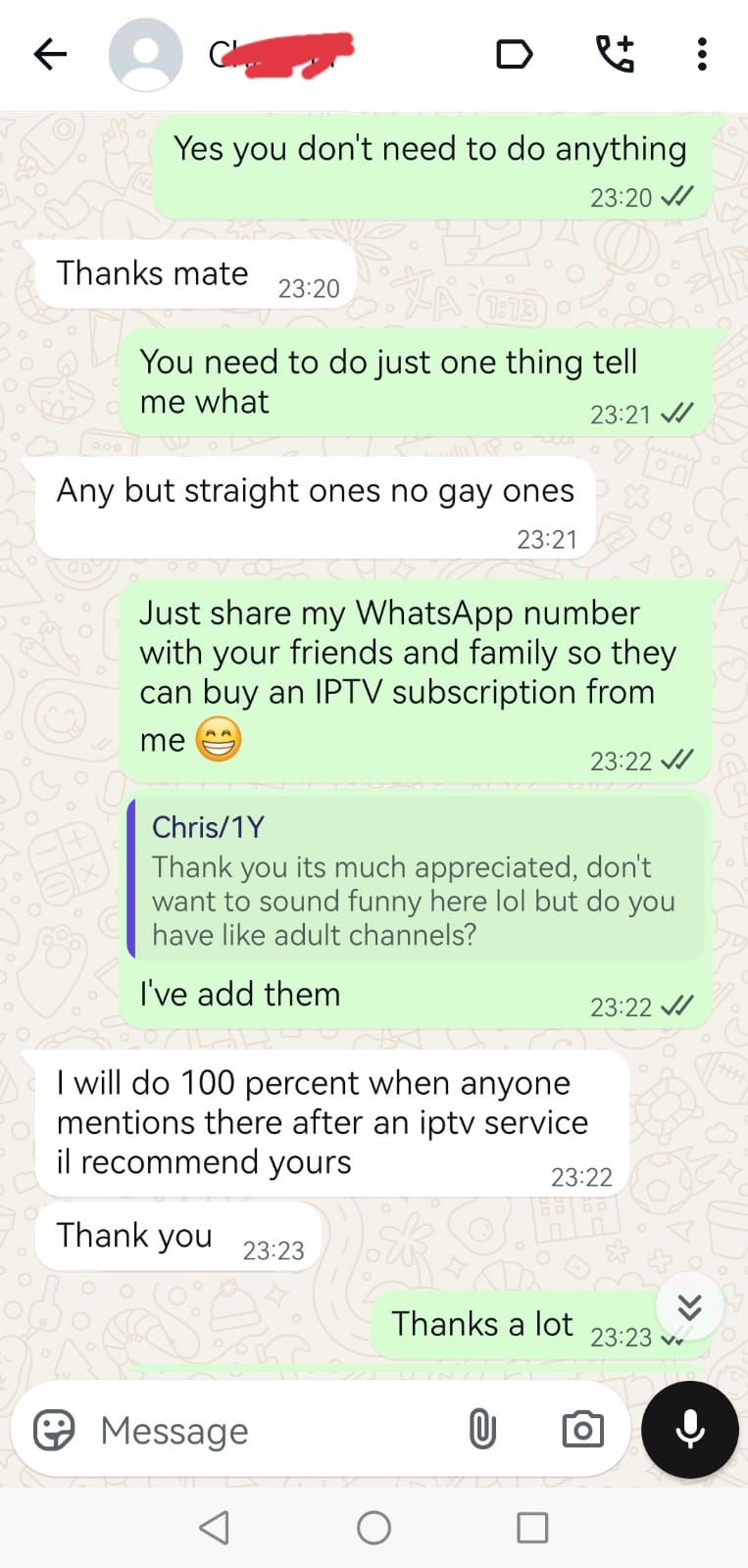Tap the system home button
This screenshot has width=748, height=1568.
[x=374, y=1528]
